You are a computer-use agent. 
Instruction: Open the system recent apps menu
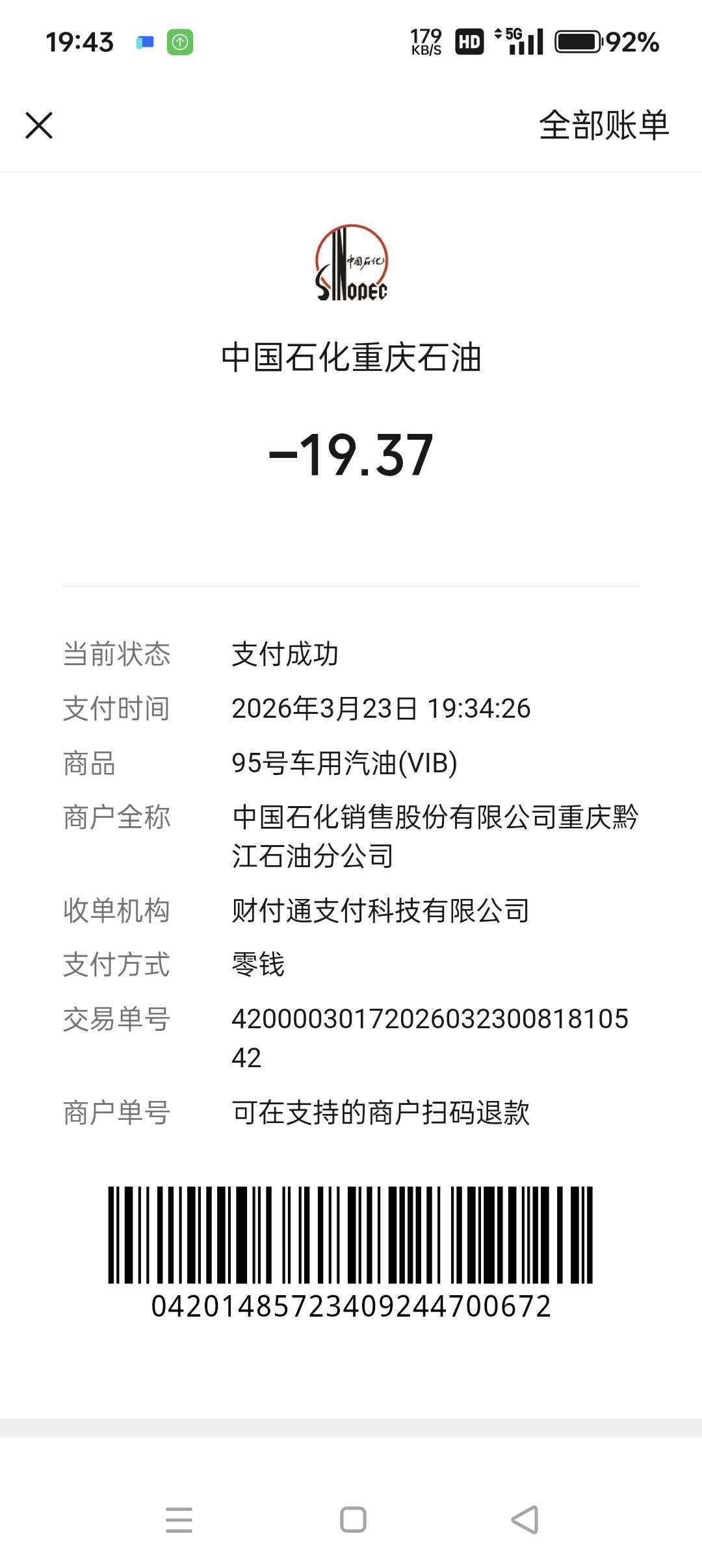(x=179, y=1520)
